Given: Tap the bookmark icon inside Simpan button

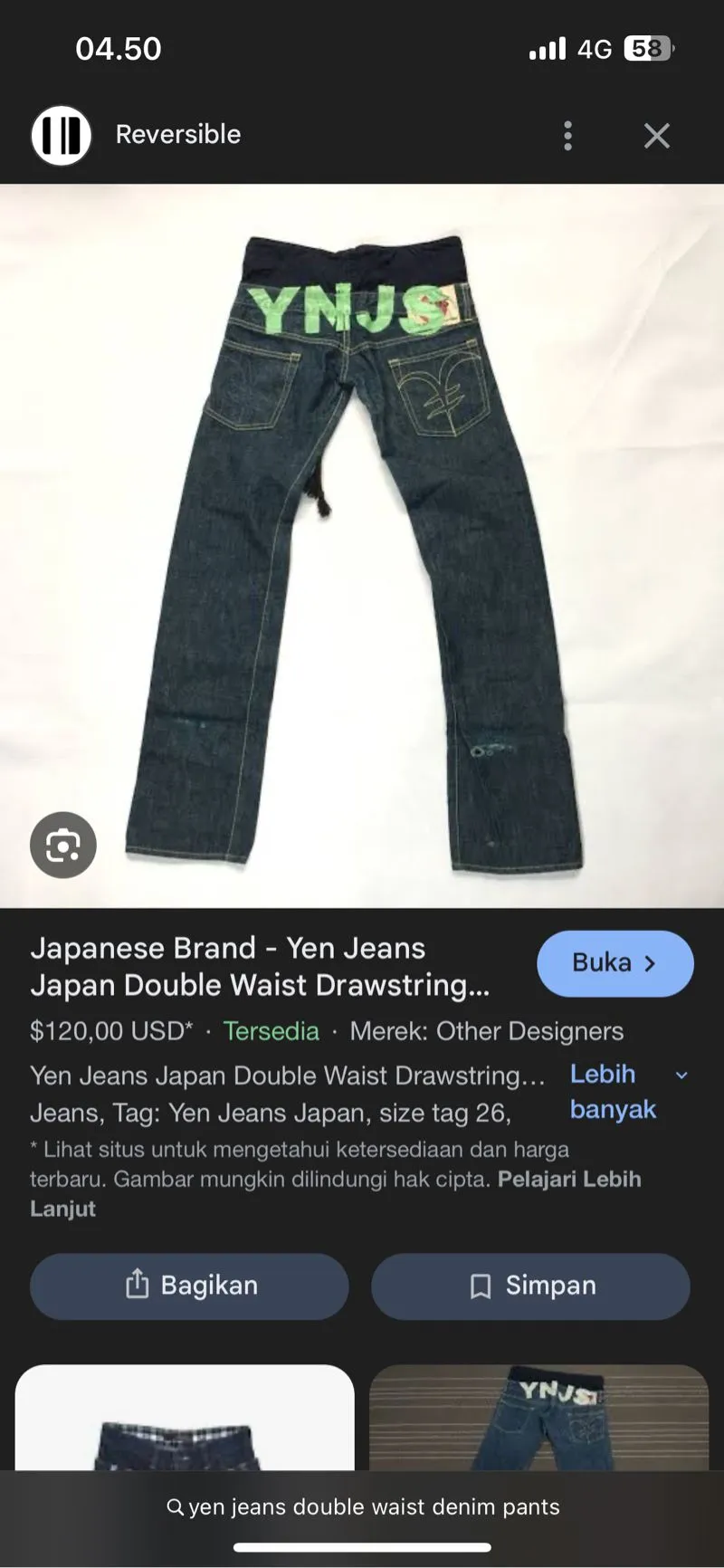Looking at the screenshot, I should [x=481, y=1285].
